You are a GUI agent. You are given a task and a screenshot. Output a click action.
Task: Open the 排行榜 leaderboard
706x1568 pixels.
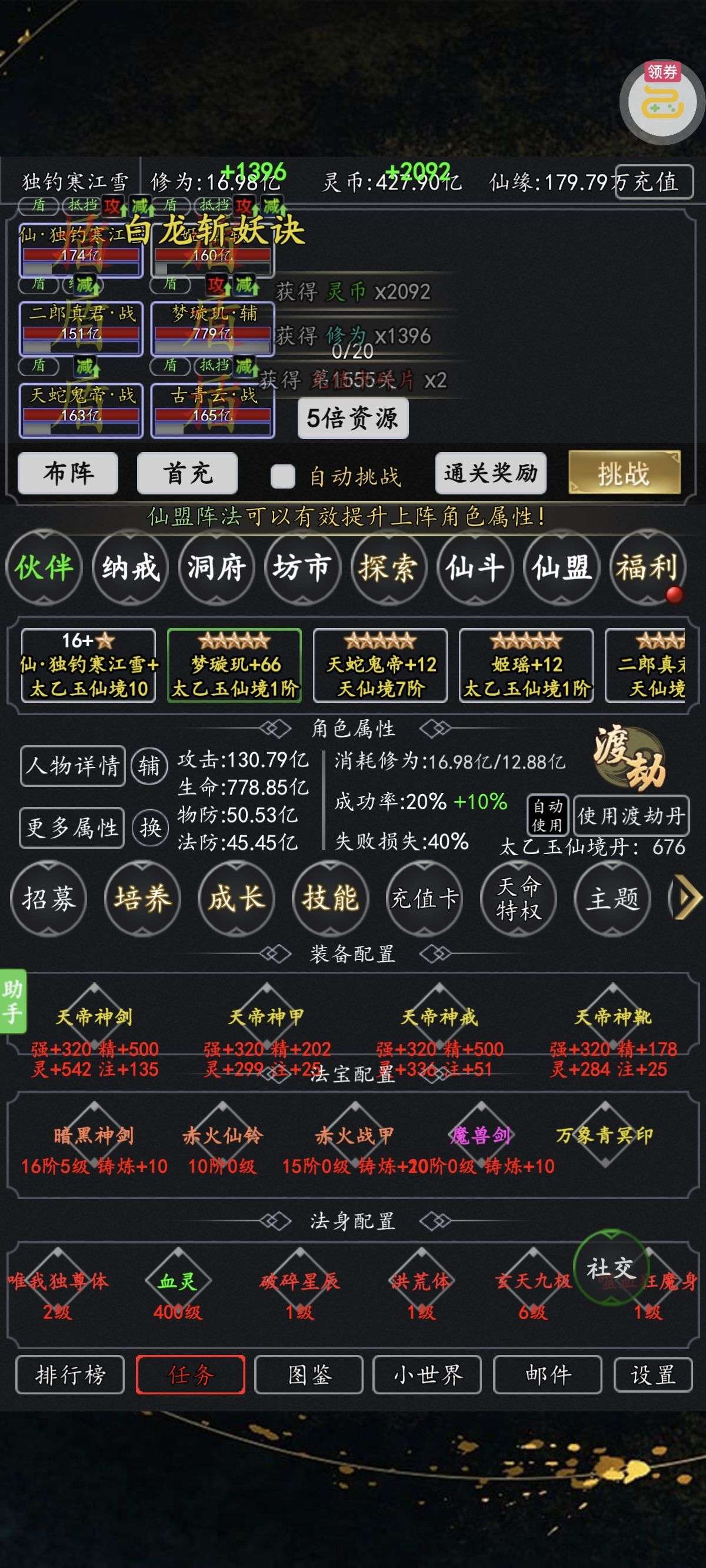[x=70, y=1375]
